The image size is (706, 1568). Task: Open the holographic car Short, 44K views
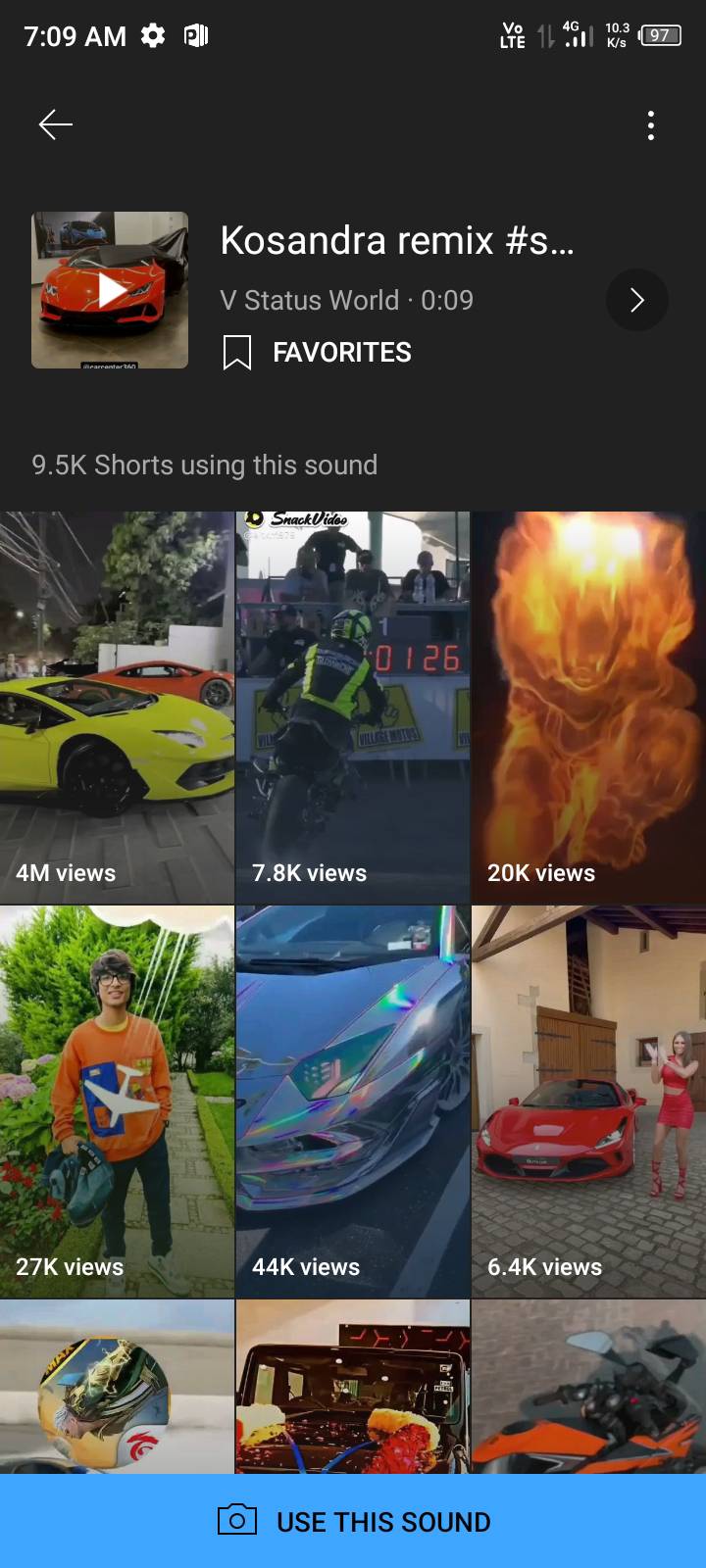tap(353, 1102)
